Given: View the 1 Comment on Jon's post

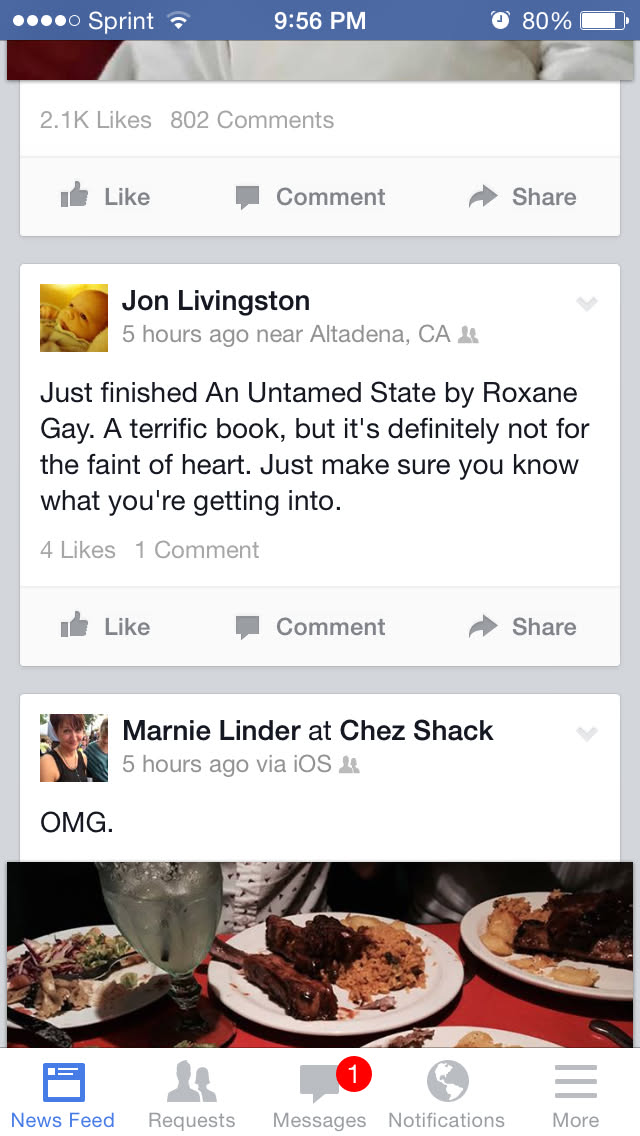Looking at the screenshot, I should point(197,550).
